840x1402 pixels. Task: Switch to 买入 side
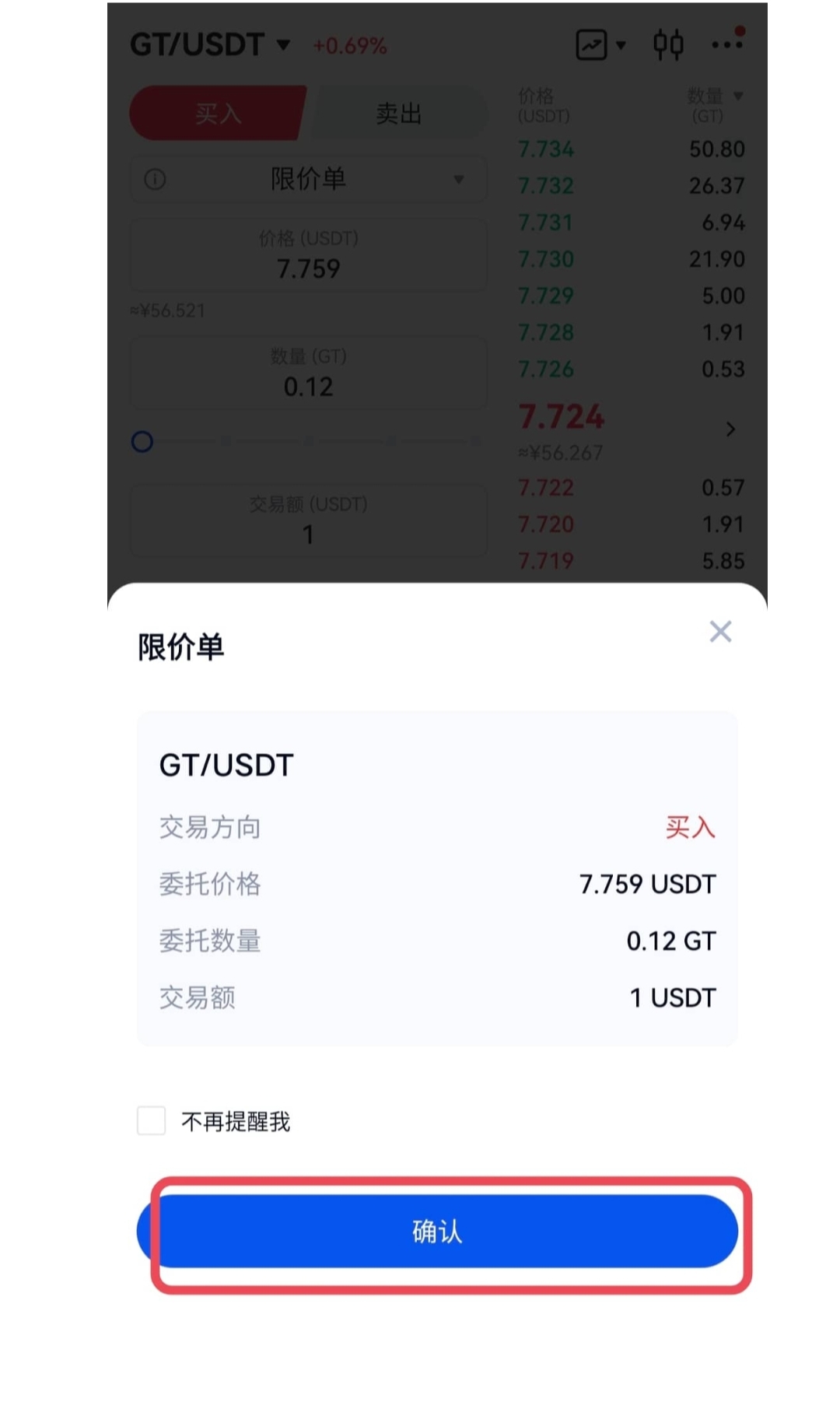(218, 113)
